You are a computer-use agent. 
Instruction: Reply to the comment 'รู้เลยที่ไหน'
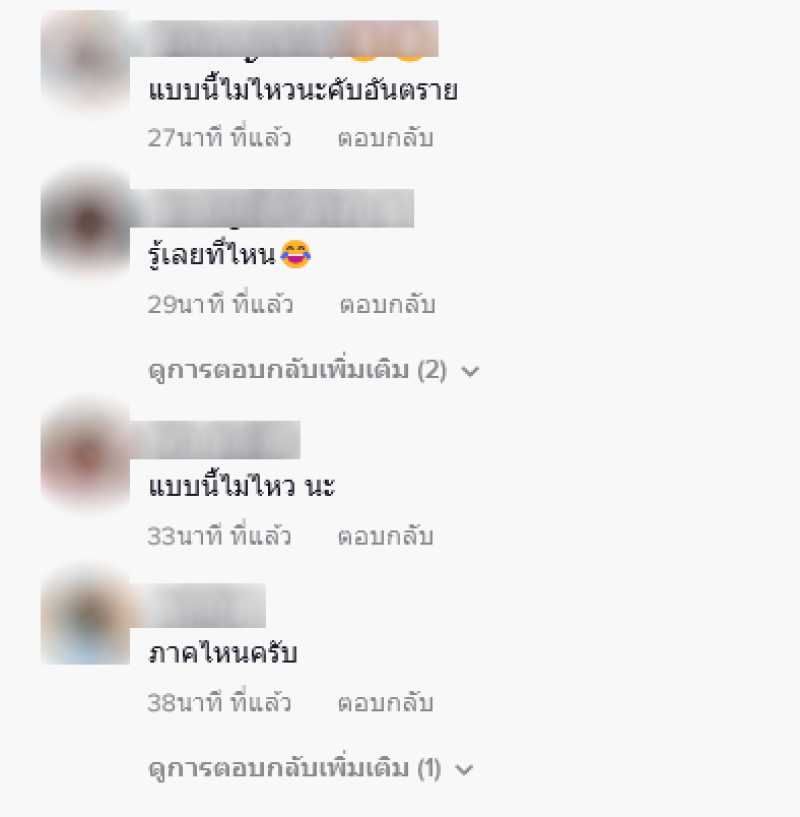[x=387, y=304]
